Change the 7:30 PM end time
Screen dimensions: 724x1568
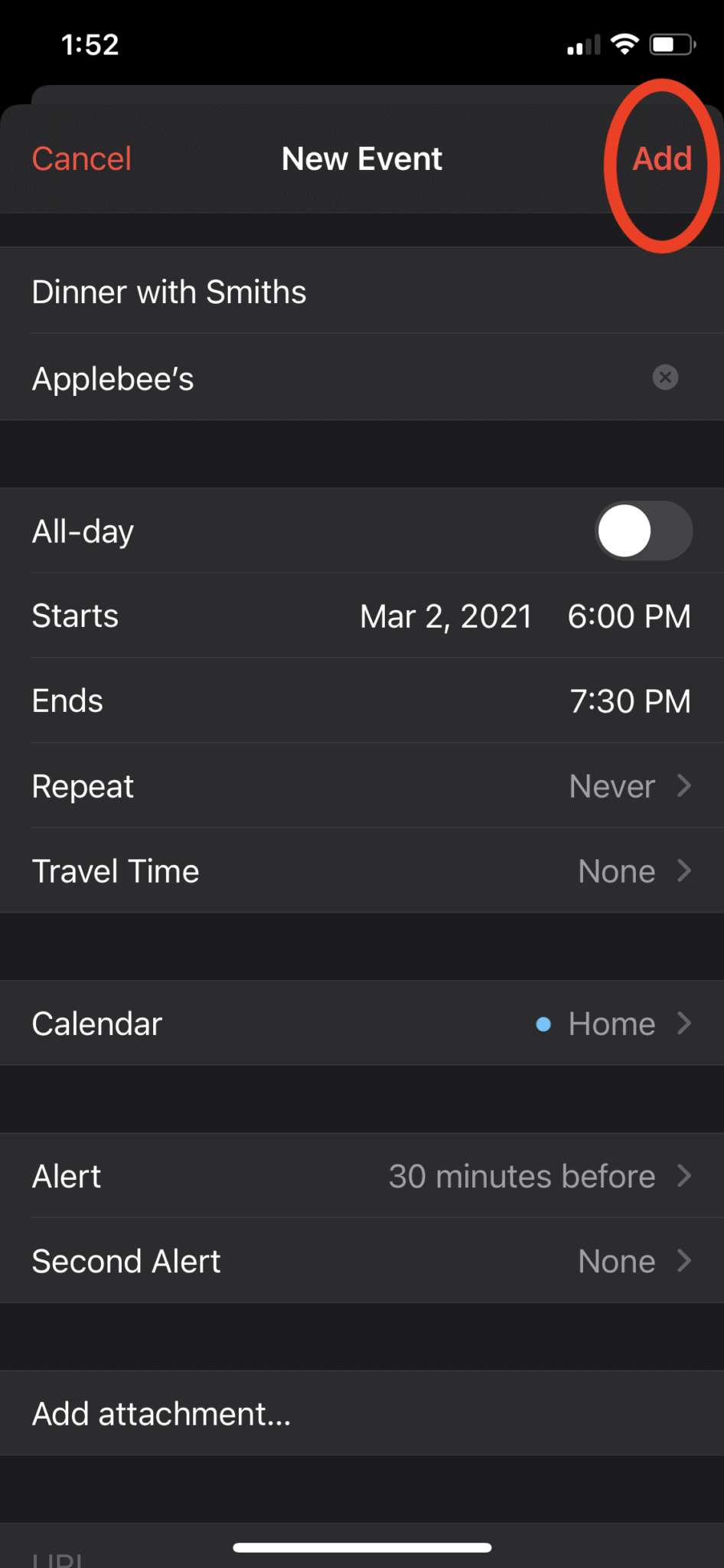[629, 701]
